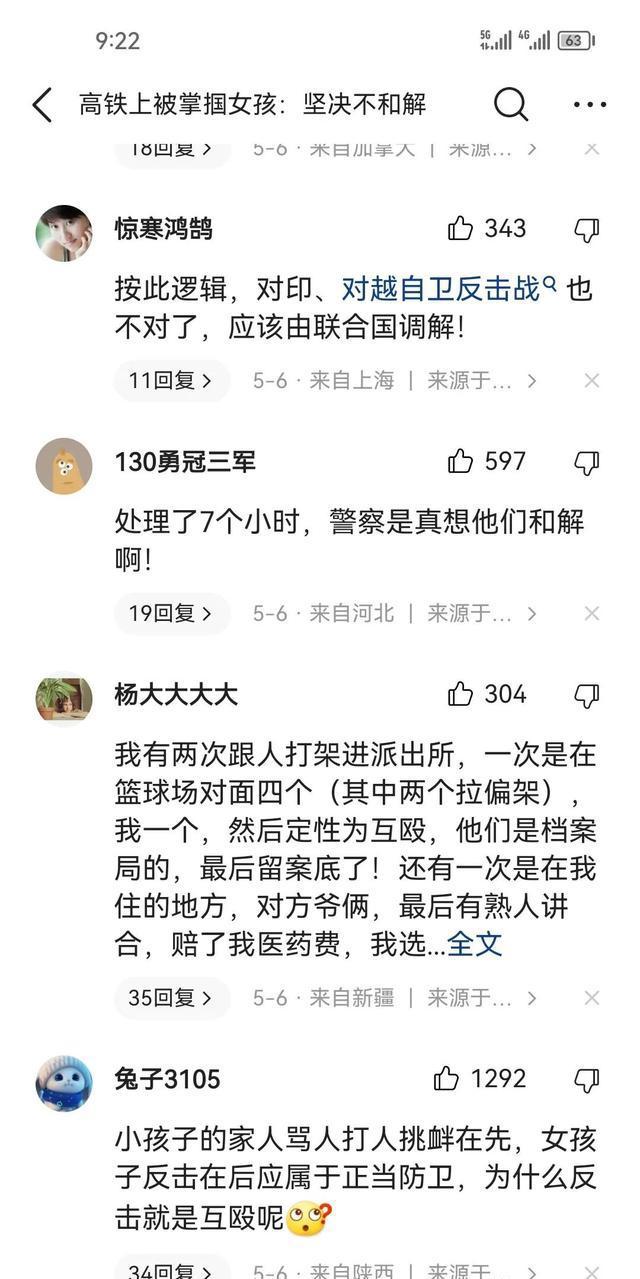Dislike the comment by 130勇冠三军
The height and width of the screenshot is (1279, 640).
click(587, 463)
